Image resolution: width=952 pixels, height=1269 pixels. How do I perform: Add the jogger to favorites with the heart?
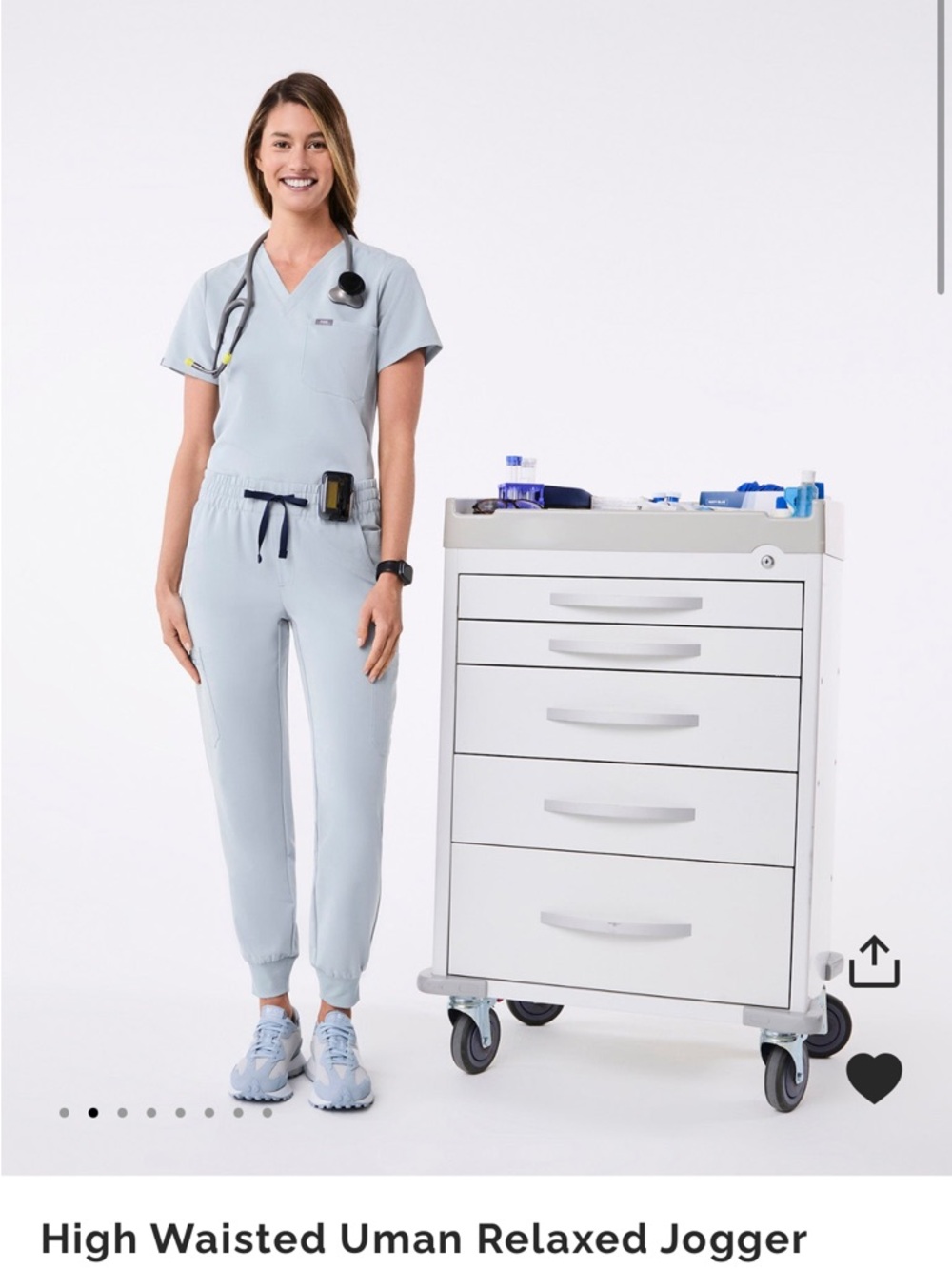[x=874, y=1078]
